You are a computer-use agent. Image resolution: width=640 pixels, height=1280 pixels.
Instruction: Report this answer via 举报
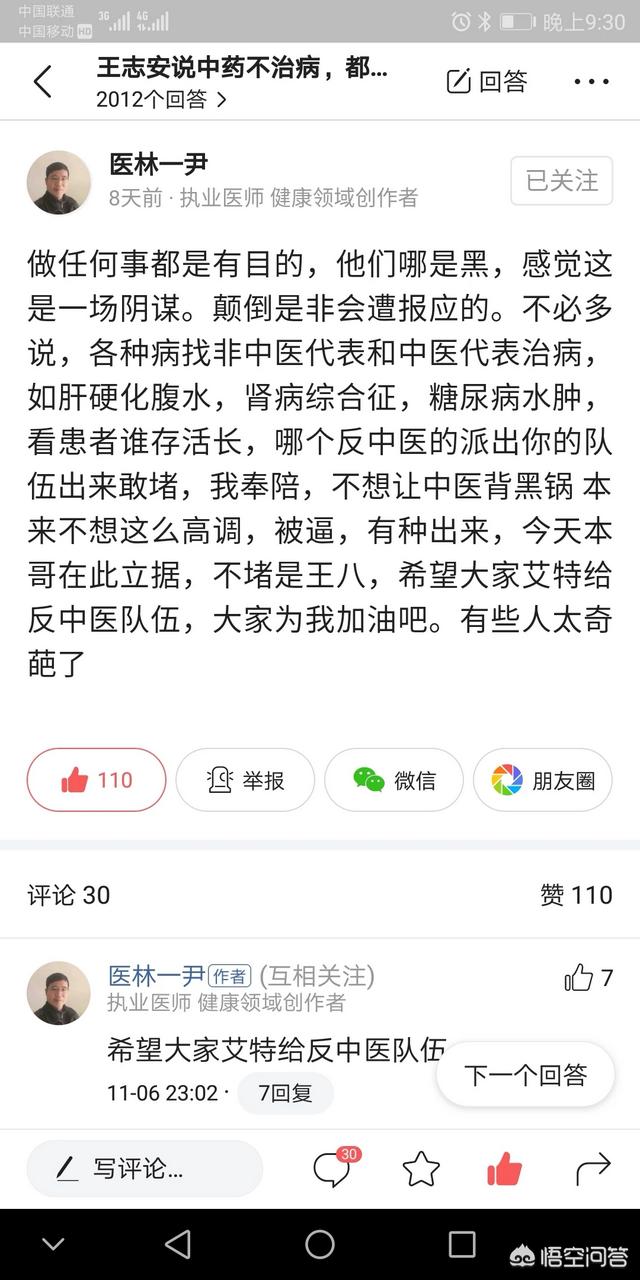point(245,780)
